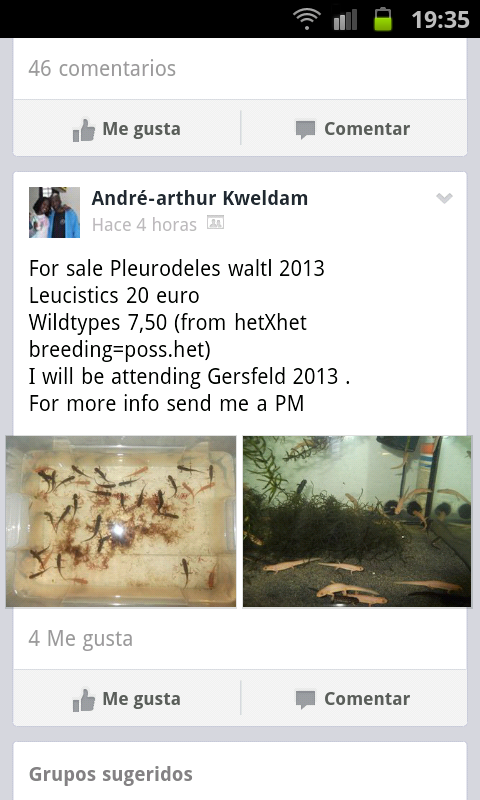Comment on André-arthur Kweldam's sale post
Viewport: 480px width, 800px height.
tap(353, 698)
